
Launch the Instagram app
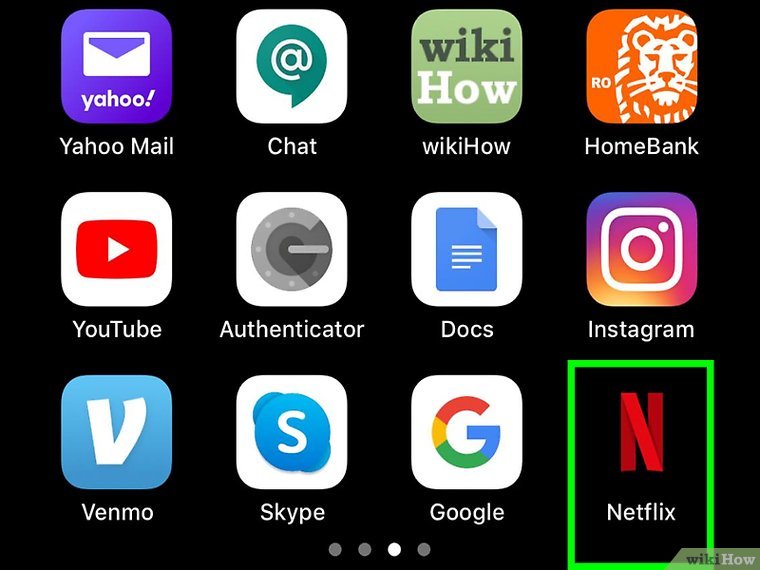tap(641, 249)
